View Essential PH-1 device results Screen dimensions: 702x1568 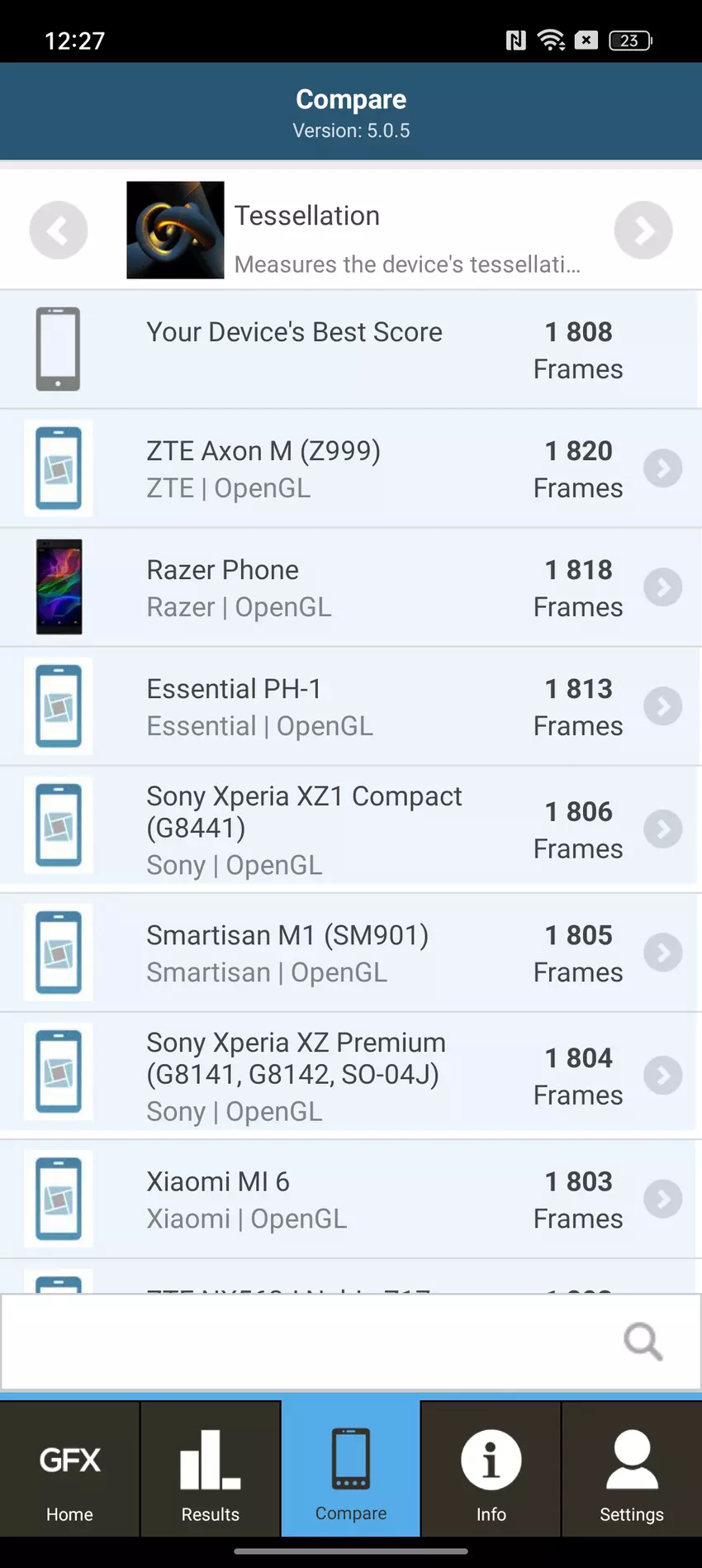pyautogui.click(x=350, y=706)
